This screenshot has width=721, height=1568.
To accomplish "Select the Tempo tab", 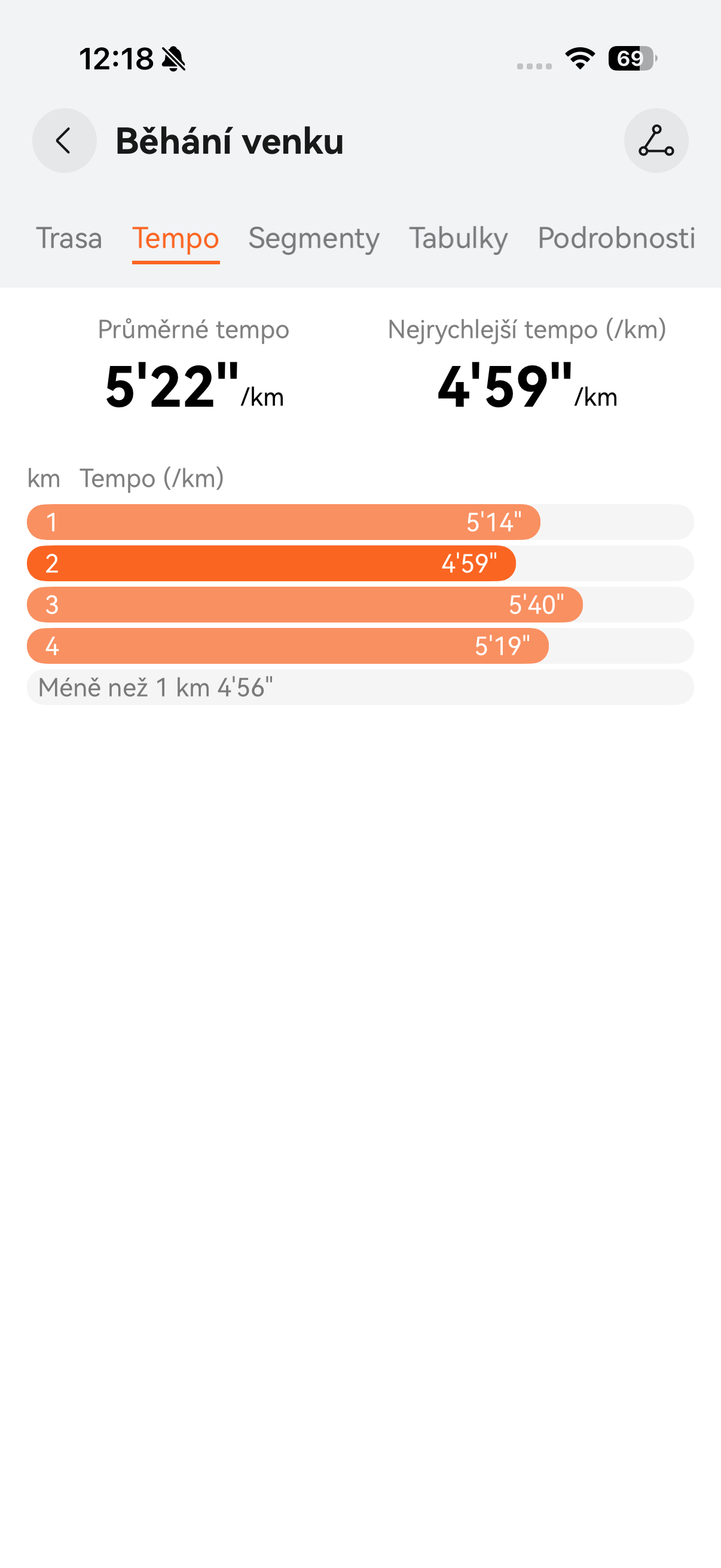I will click(175, 238).
